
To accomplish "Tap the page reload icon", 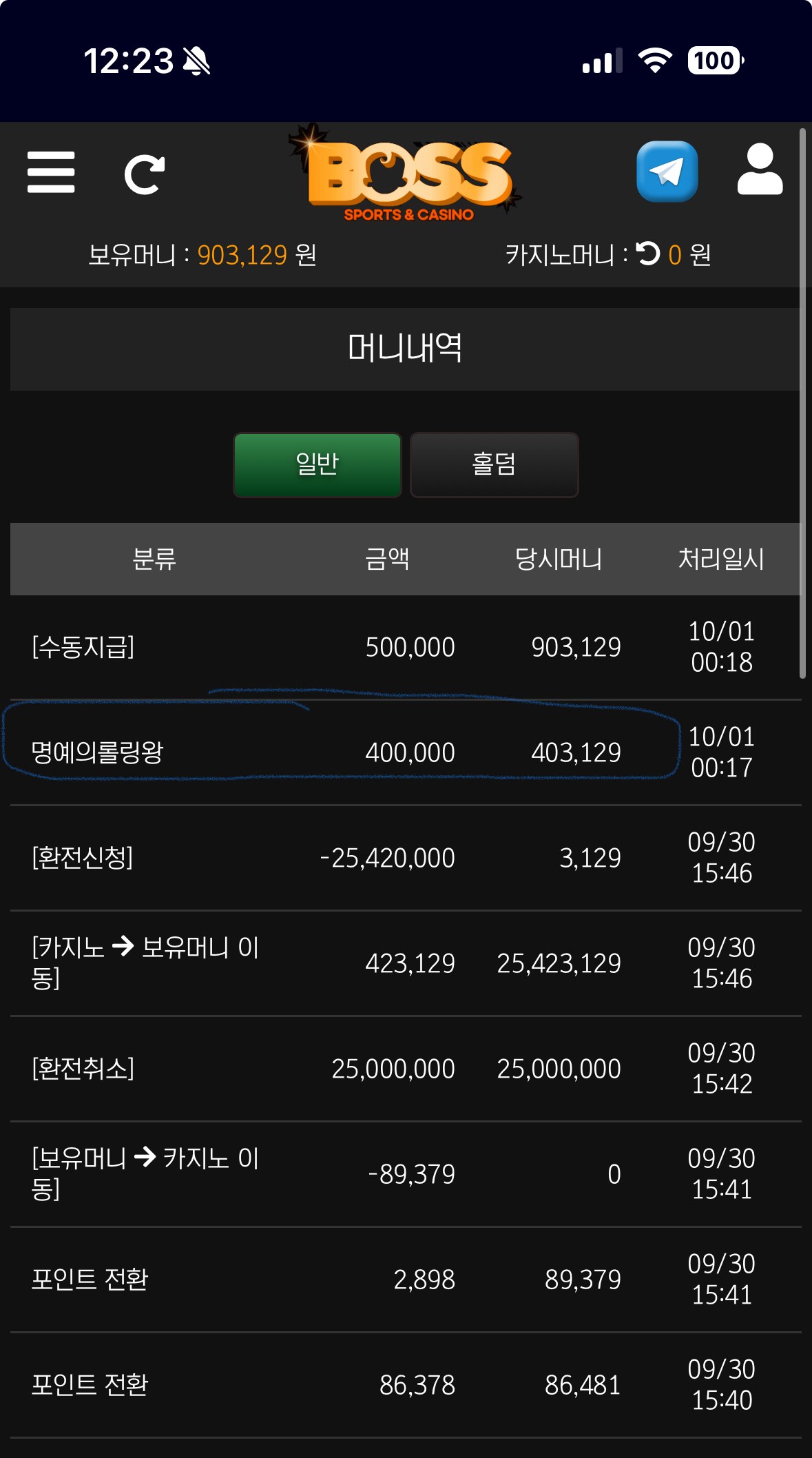I will click(145, 174).
